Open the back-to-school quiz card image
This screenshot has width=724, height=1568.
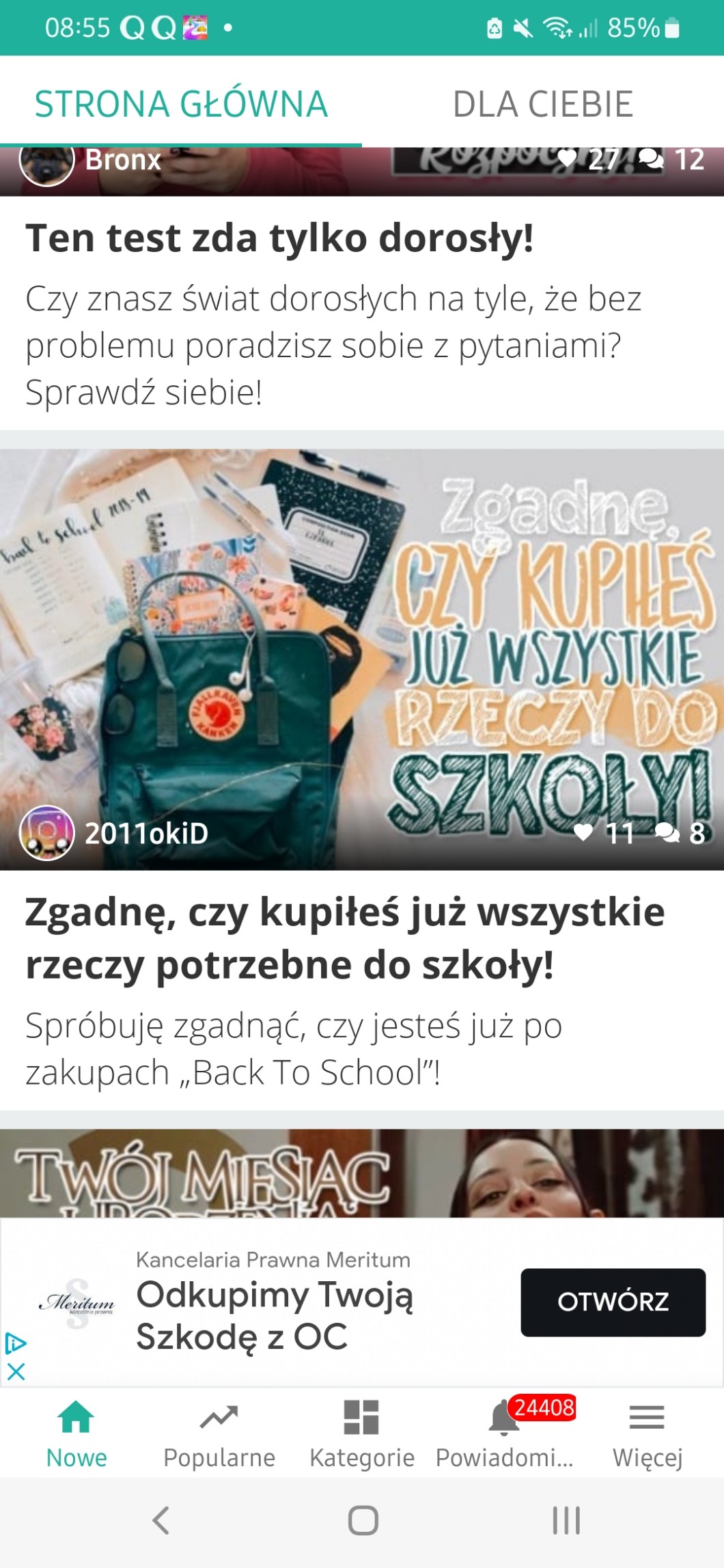pyautogui.click(x=362, y=659)
